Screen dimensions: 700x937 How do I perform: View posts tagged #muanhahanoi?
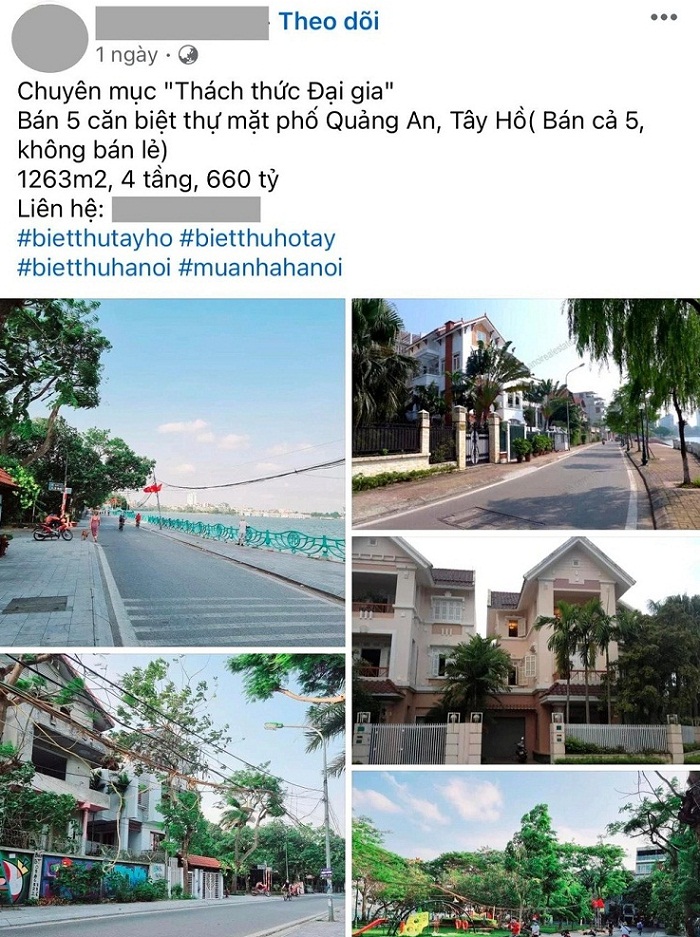pos(260,267)
